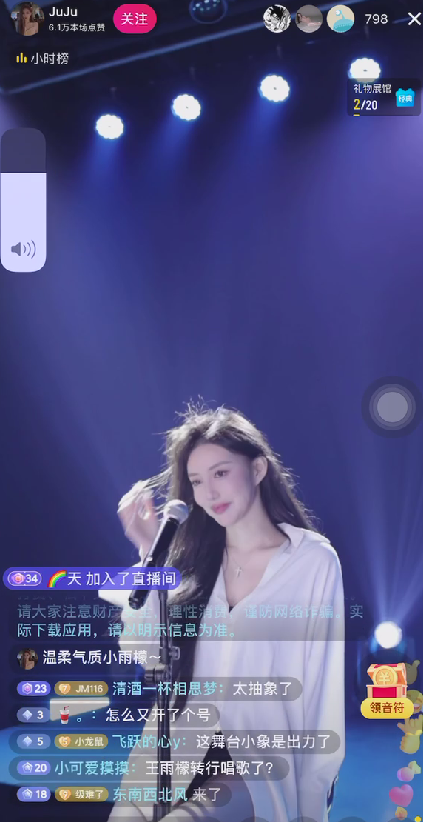Close the live stream
The height and width of the screenshot is (822, 423).
coord(414,19)
